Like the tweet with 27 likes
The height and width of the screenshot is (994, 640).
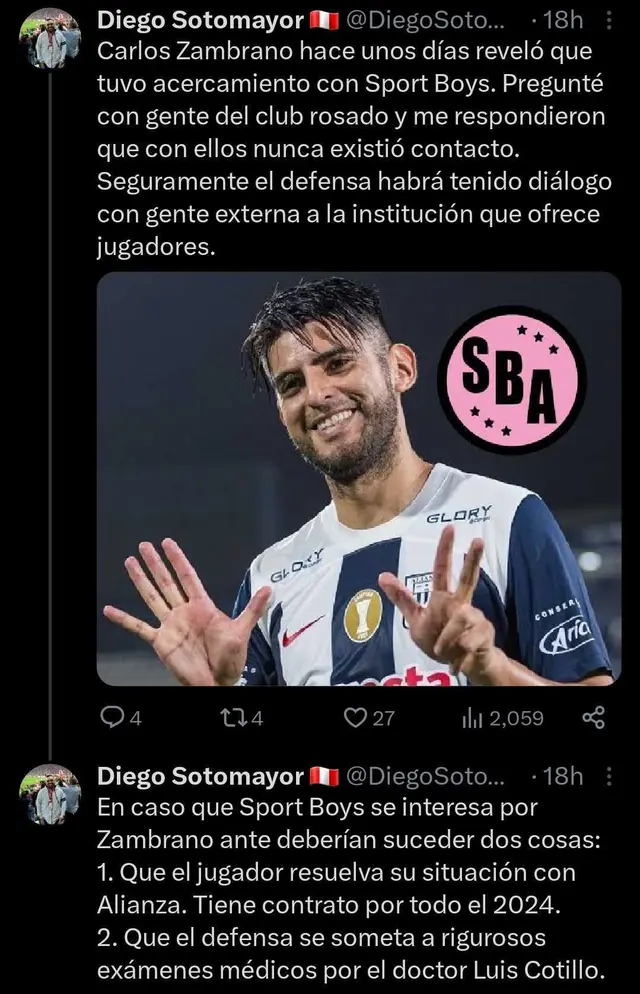(x=356, y=717)
